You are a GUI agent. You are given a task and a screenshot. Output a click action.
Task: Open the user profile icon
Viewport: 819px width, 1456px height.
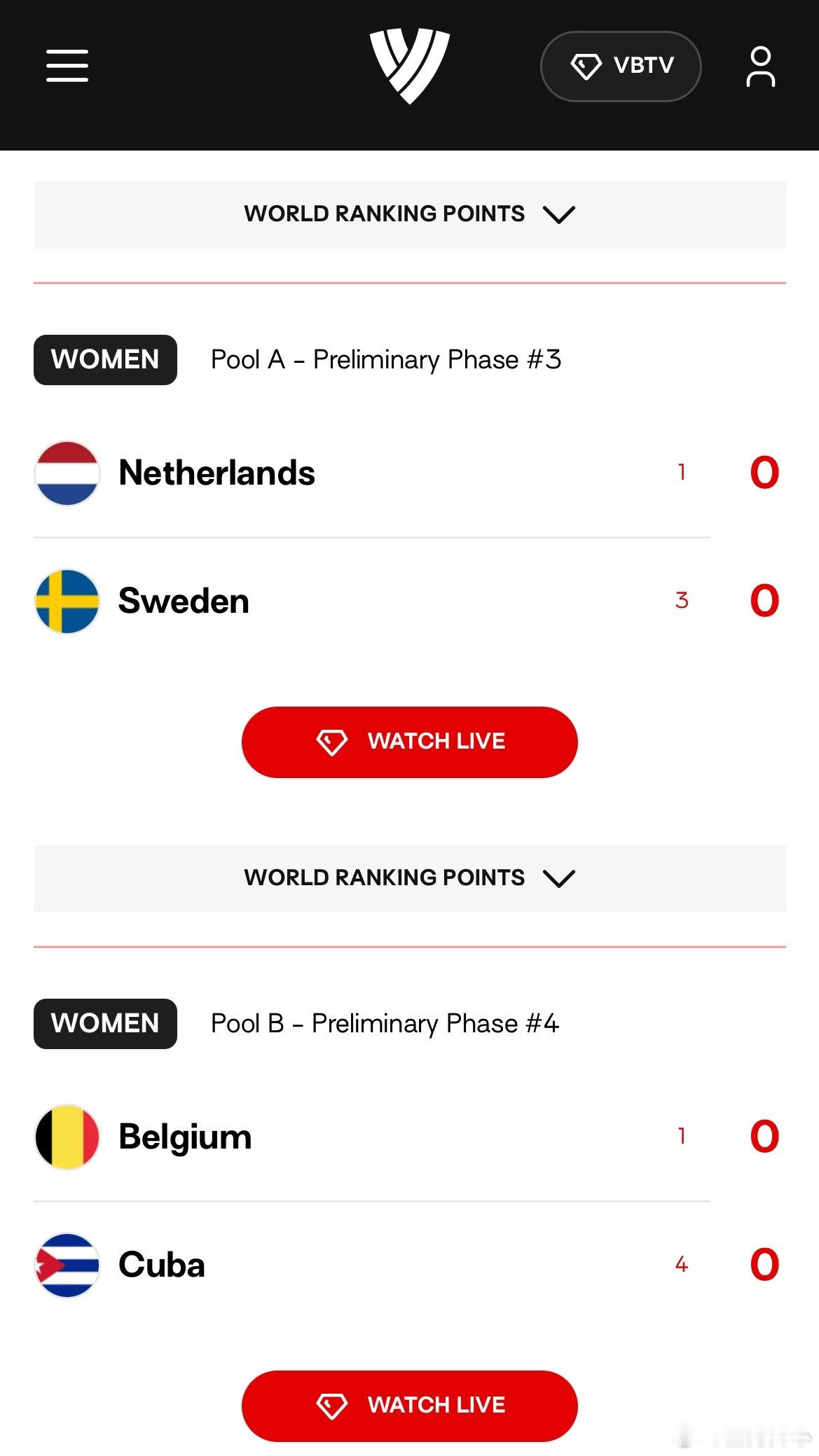[761, 67]
